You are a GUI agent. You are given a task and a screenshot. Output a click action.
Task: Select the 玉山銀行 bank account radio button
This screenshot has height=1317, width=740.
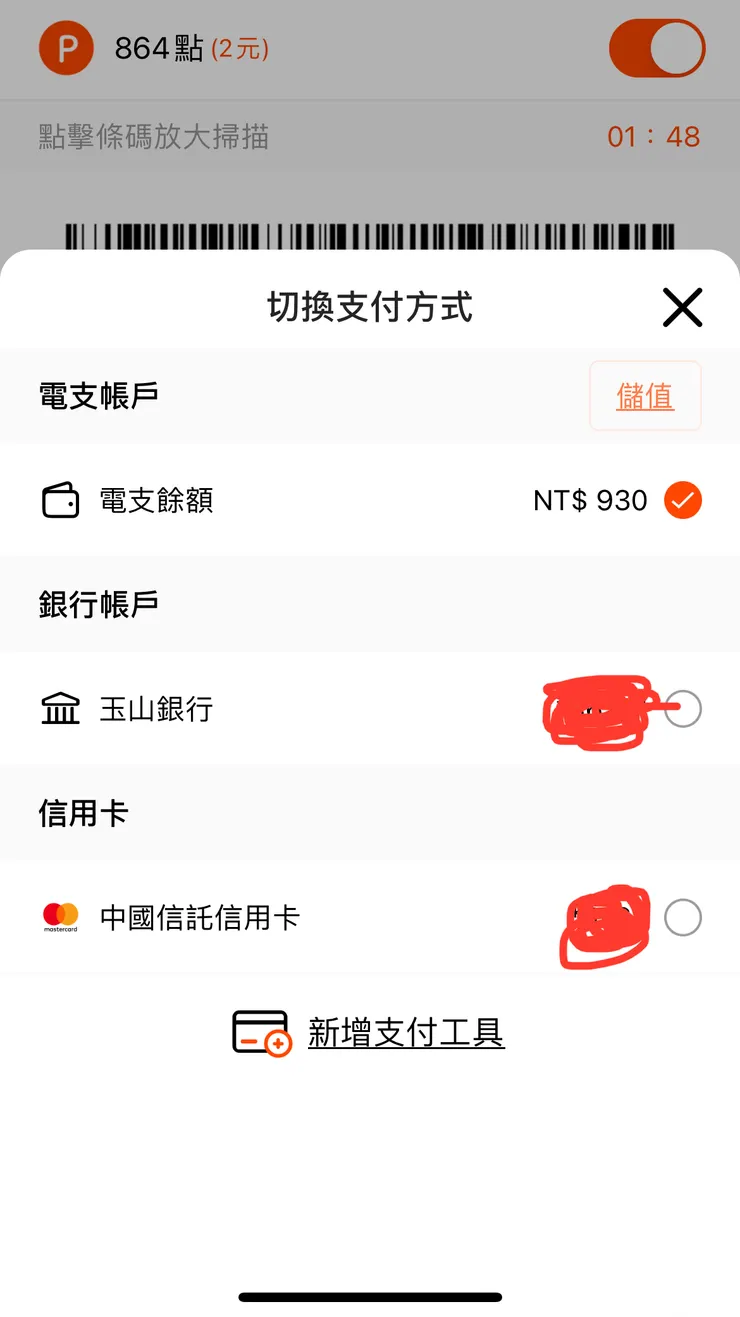point(683,708)
